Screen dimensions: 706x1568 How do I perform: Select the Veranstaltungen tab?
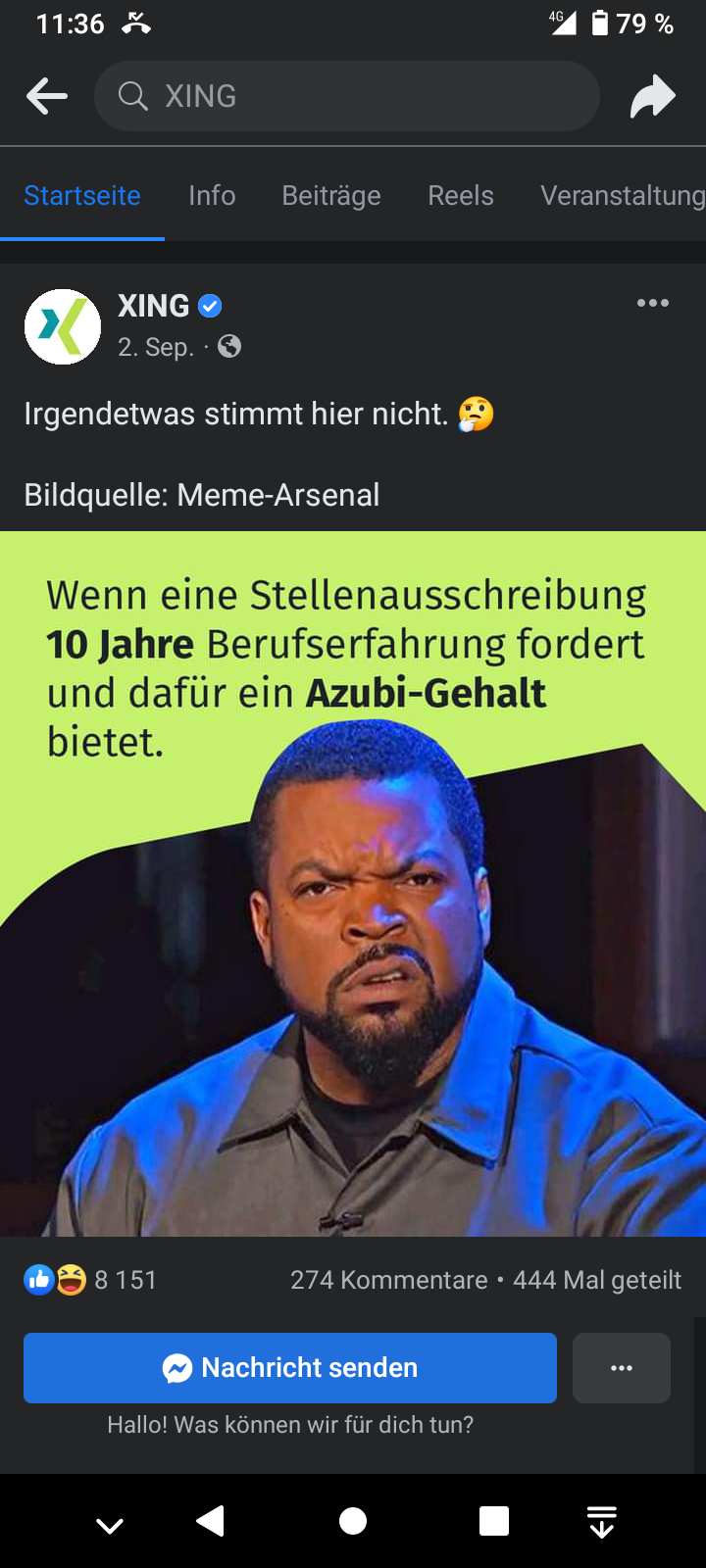pos(623,196)
